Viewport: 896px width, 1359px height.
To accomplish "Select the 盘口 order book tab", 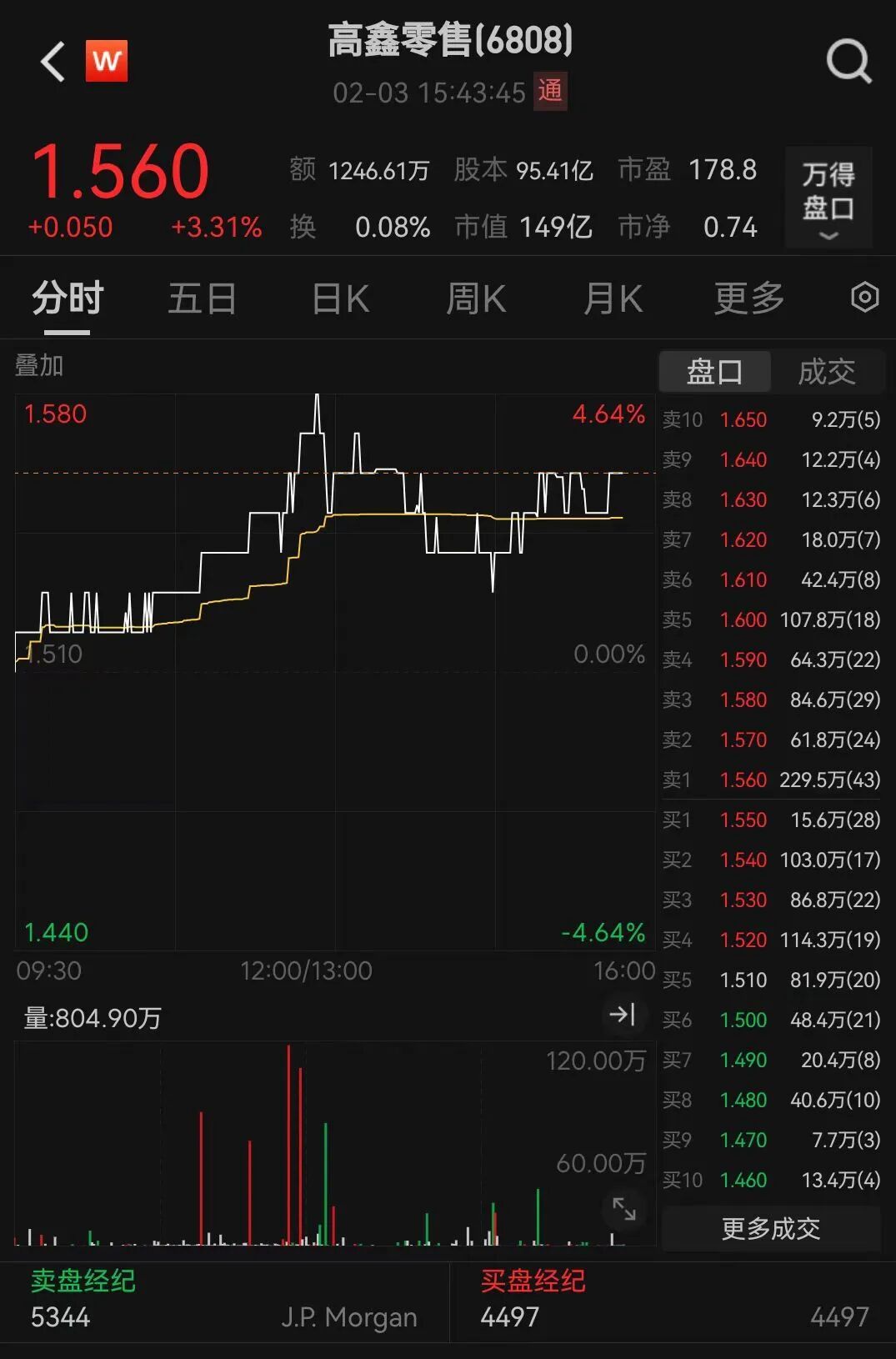I will click(x=714, y=372).
